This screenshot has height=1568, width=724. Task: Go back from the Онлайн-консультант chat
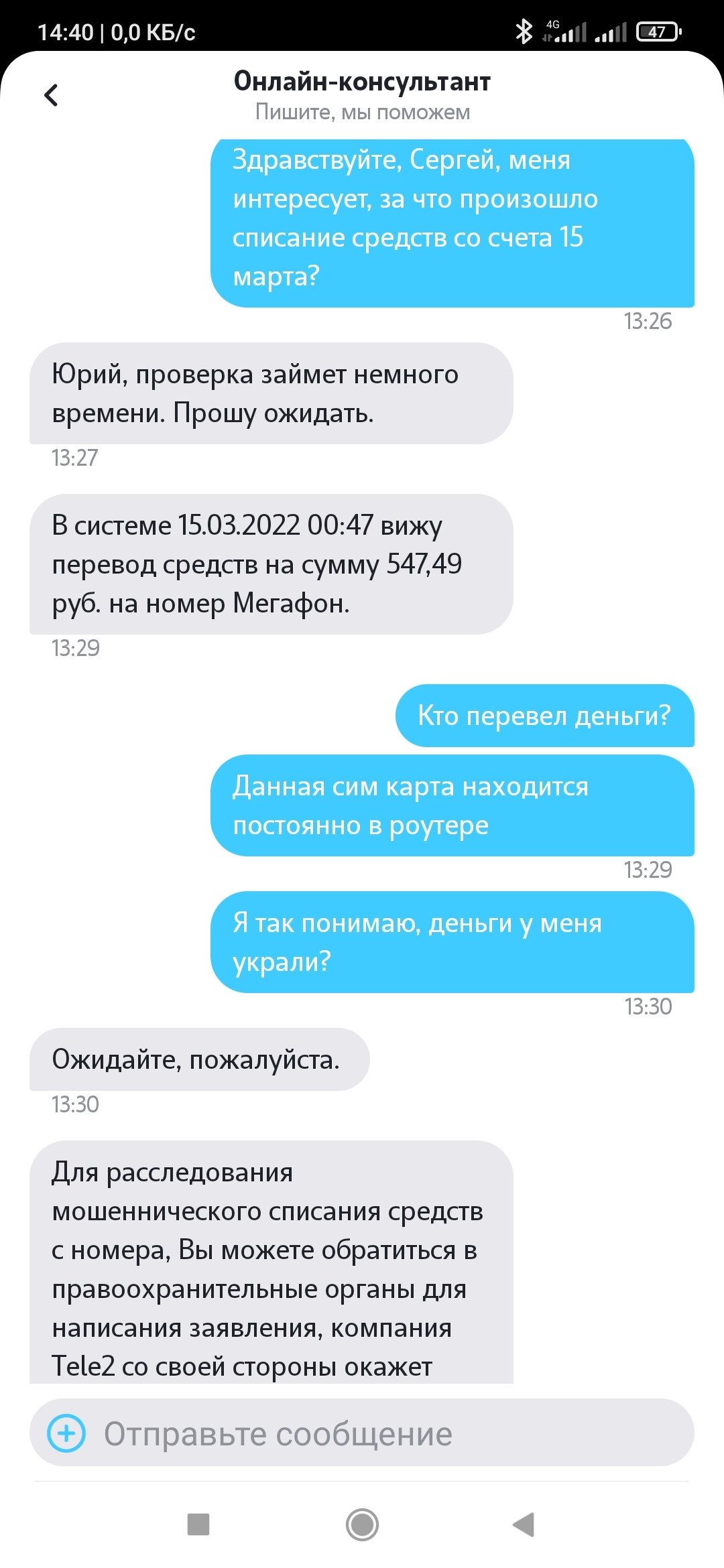(51, 95)
